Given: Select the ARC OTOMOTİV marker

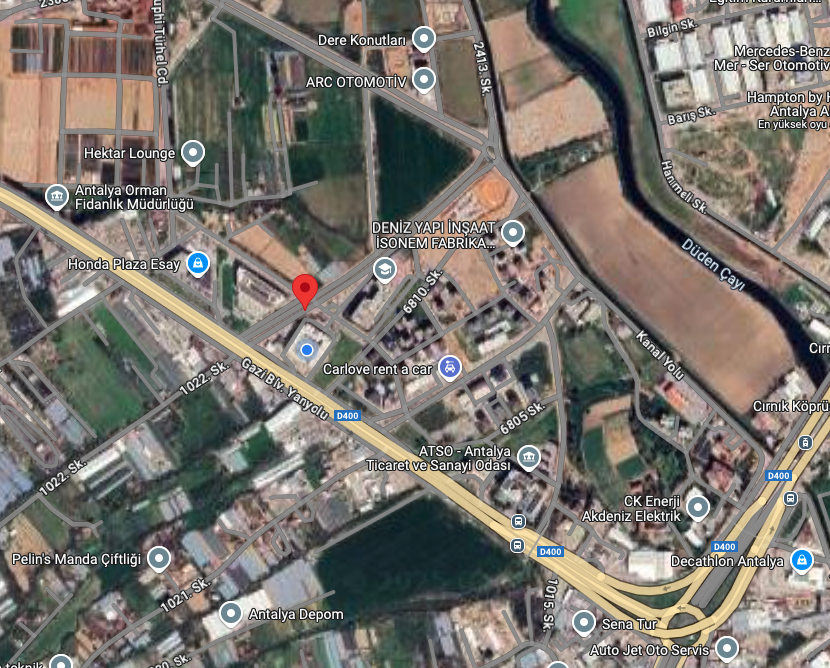Looking at the screenshot, I should pos(425,79).
